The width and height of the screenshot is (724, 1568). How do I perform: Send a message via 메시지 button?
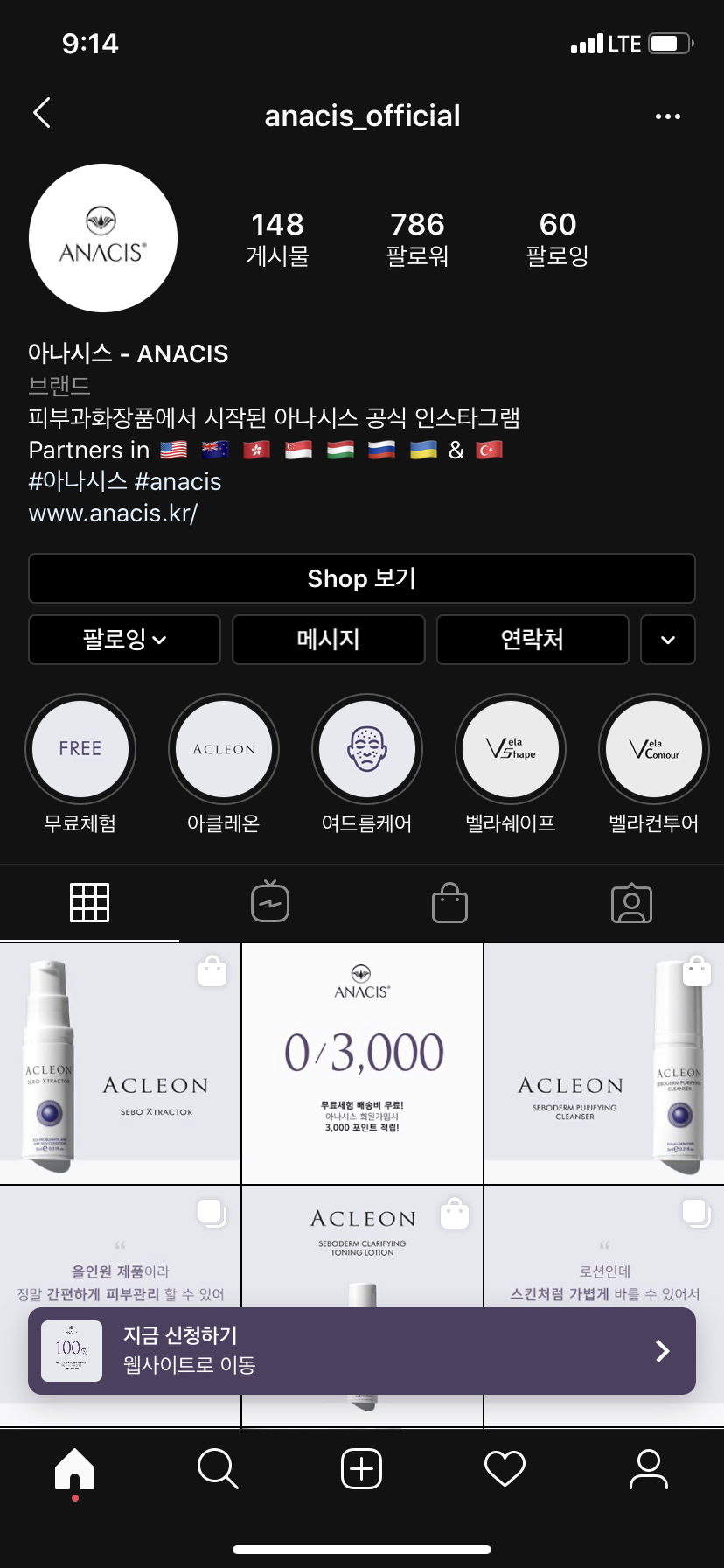[328, 640]
